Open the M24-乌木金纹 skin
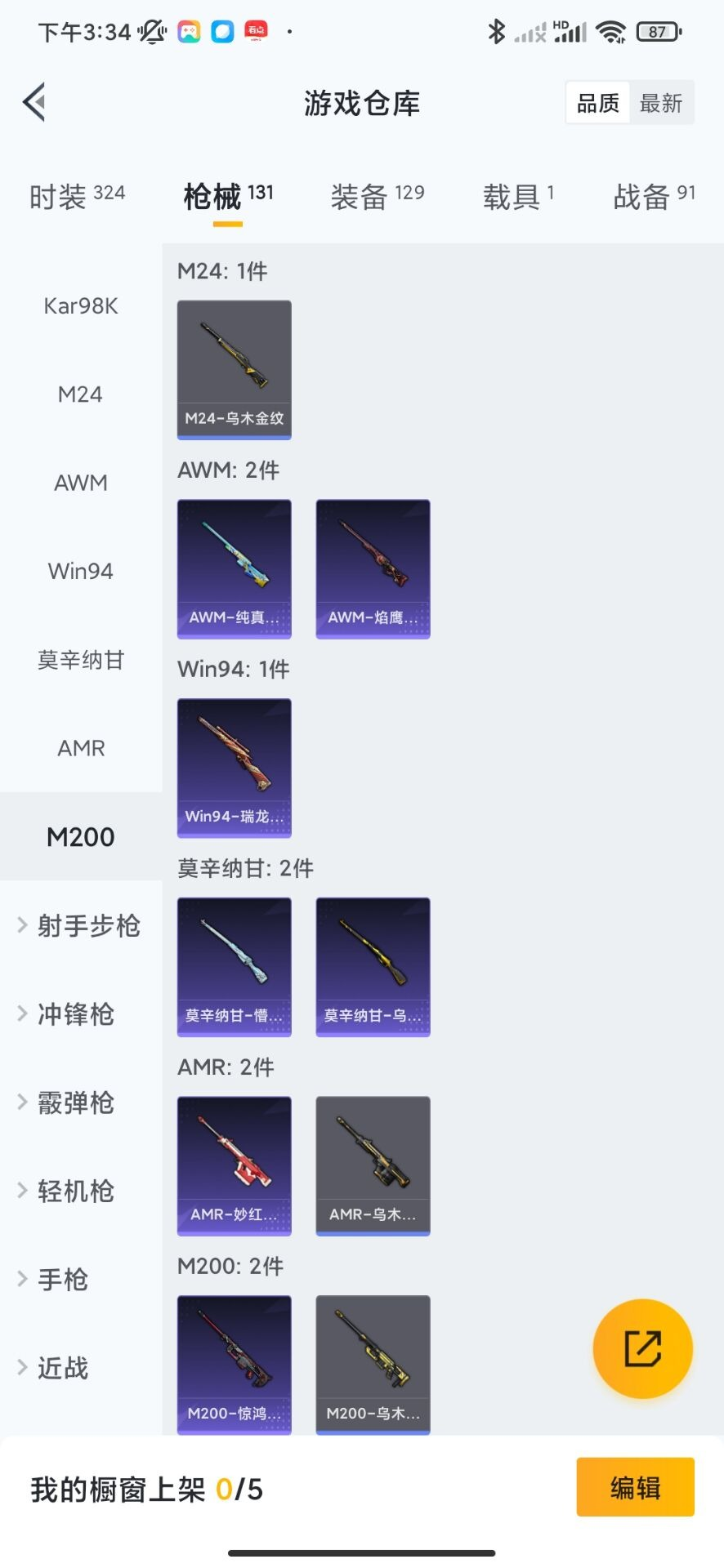 tap(235, 369)
